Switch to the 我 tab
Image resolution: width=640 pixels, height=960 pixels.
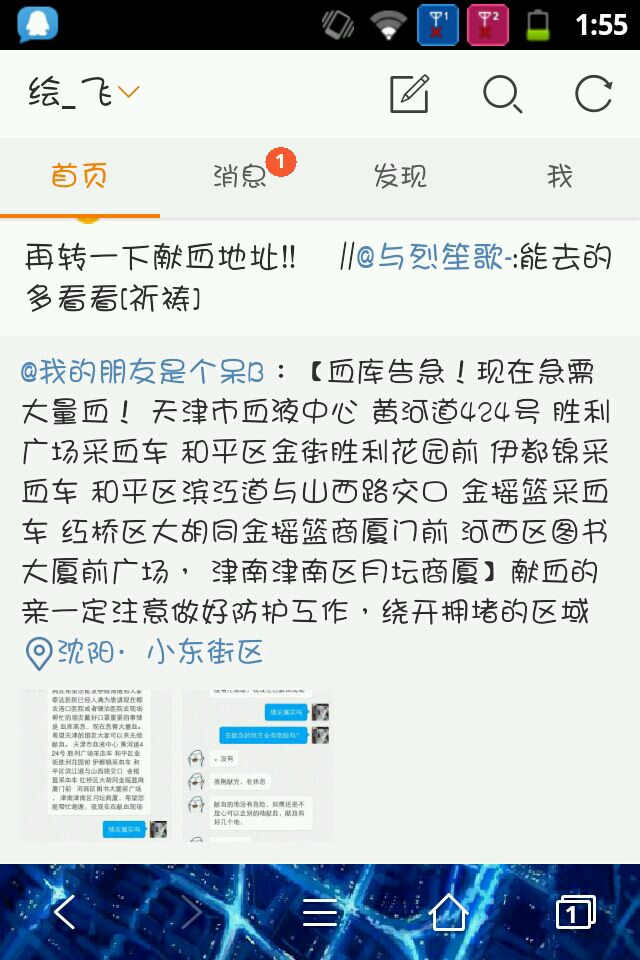[x=560, y=177]
